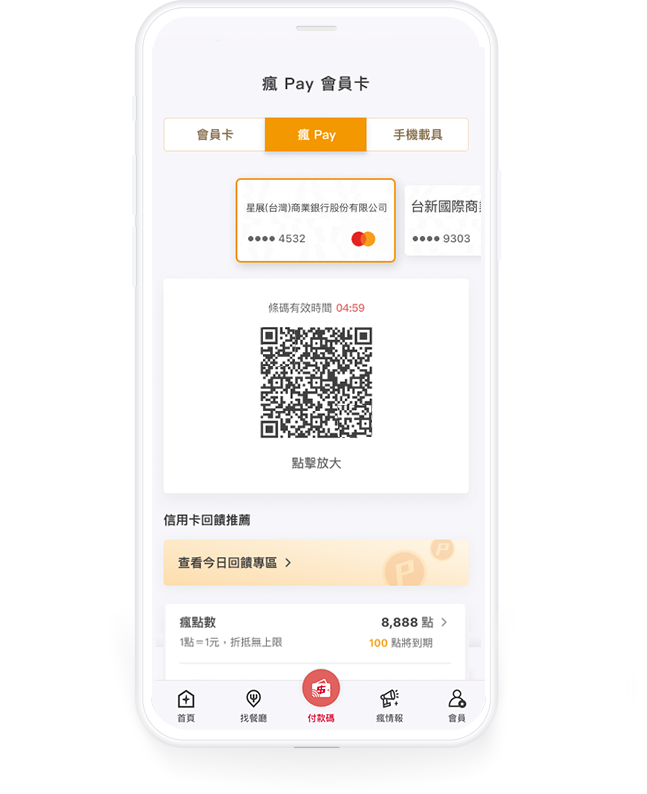Choose the 台新國際 card ending 9303
The height and width of the screenshot is (794, 647).
442,221
